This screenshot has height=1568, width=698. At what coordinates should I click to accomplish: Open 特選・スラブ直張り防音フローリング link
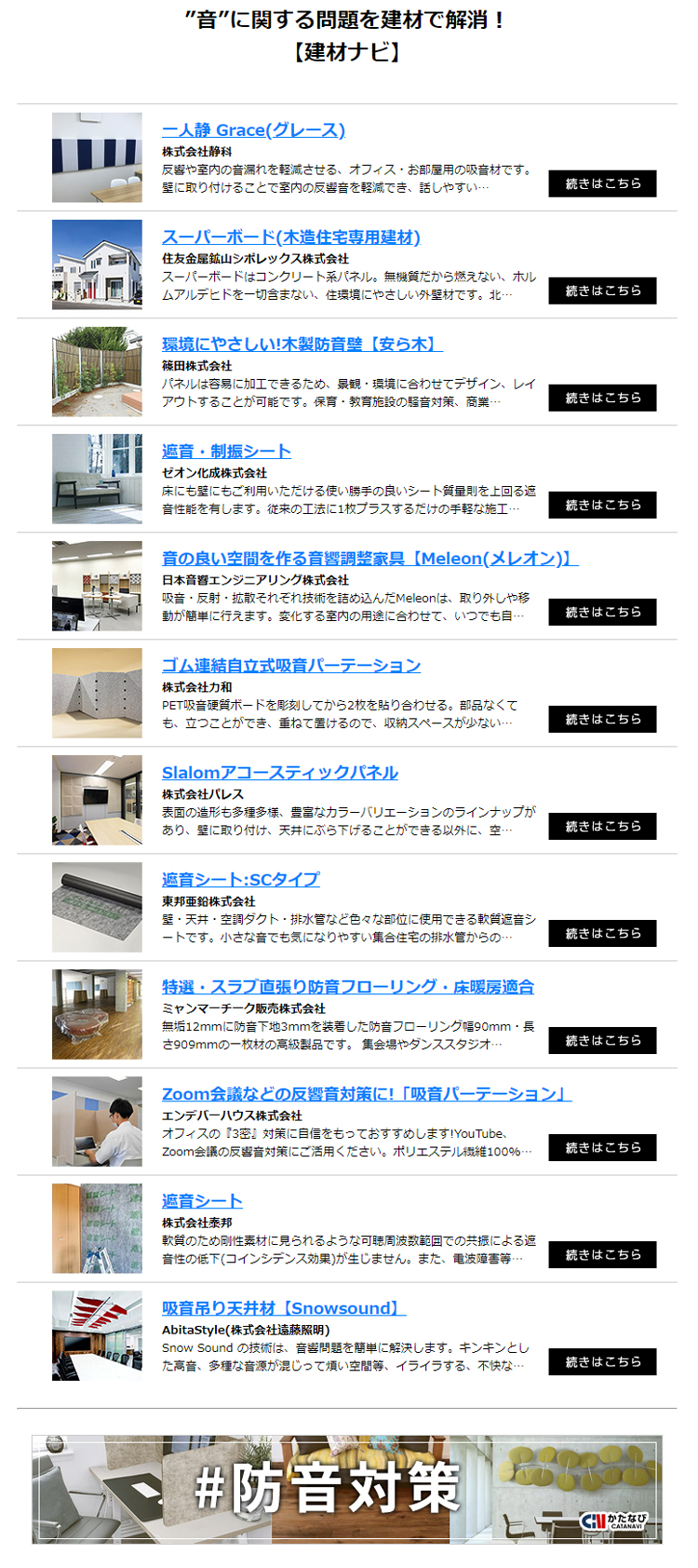pos(347,987)
